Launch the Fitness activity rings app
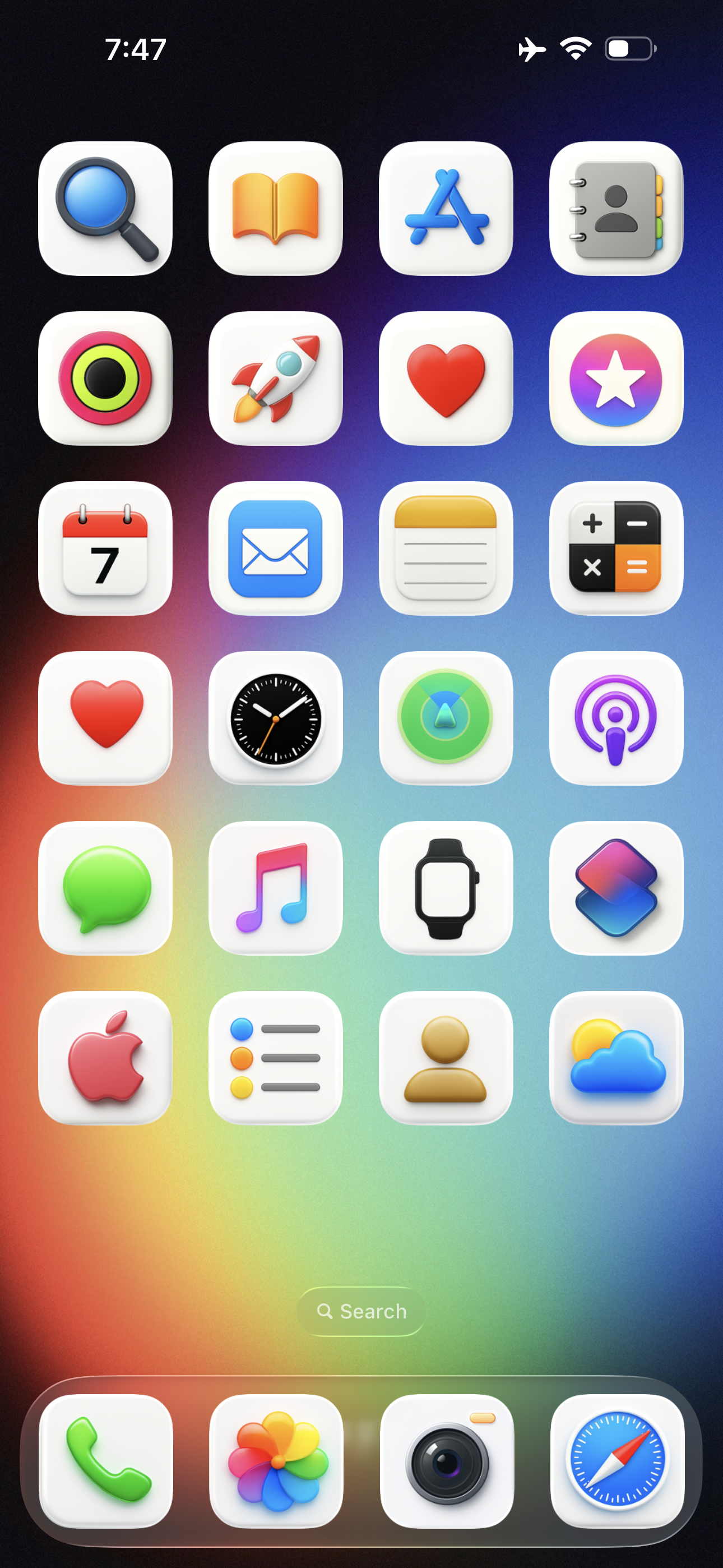Image resolution: width=723 pixels, height=1568 pixels. tap(105, 379)
